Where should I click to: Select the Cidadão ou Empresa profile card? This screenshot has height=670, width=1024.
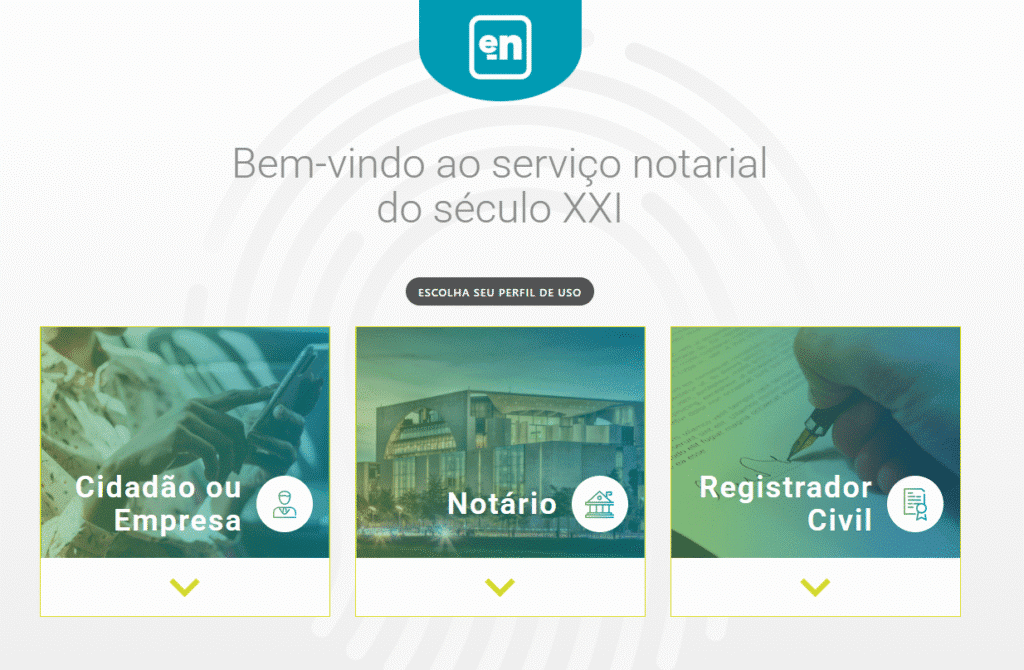point(184,442)
